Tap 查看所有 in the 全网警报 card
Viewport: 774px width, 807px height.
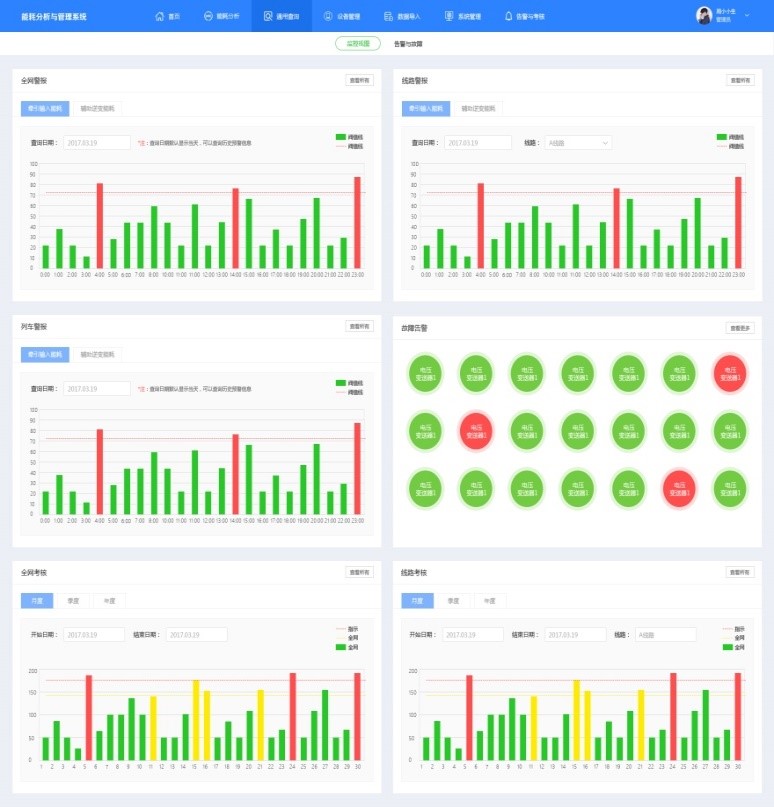point(360,80)
